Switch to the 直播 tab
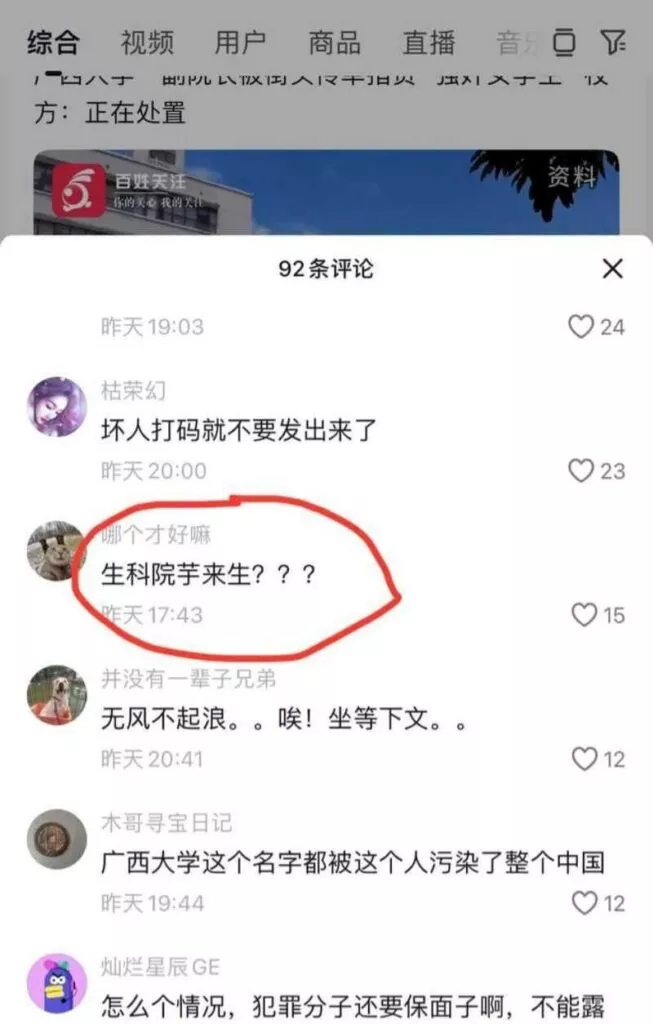The image size is (653, 1024). (428, 42)
